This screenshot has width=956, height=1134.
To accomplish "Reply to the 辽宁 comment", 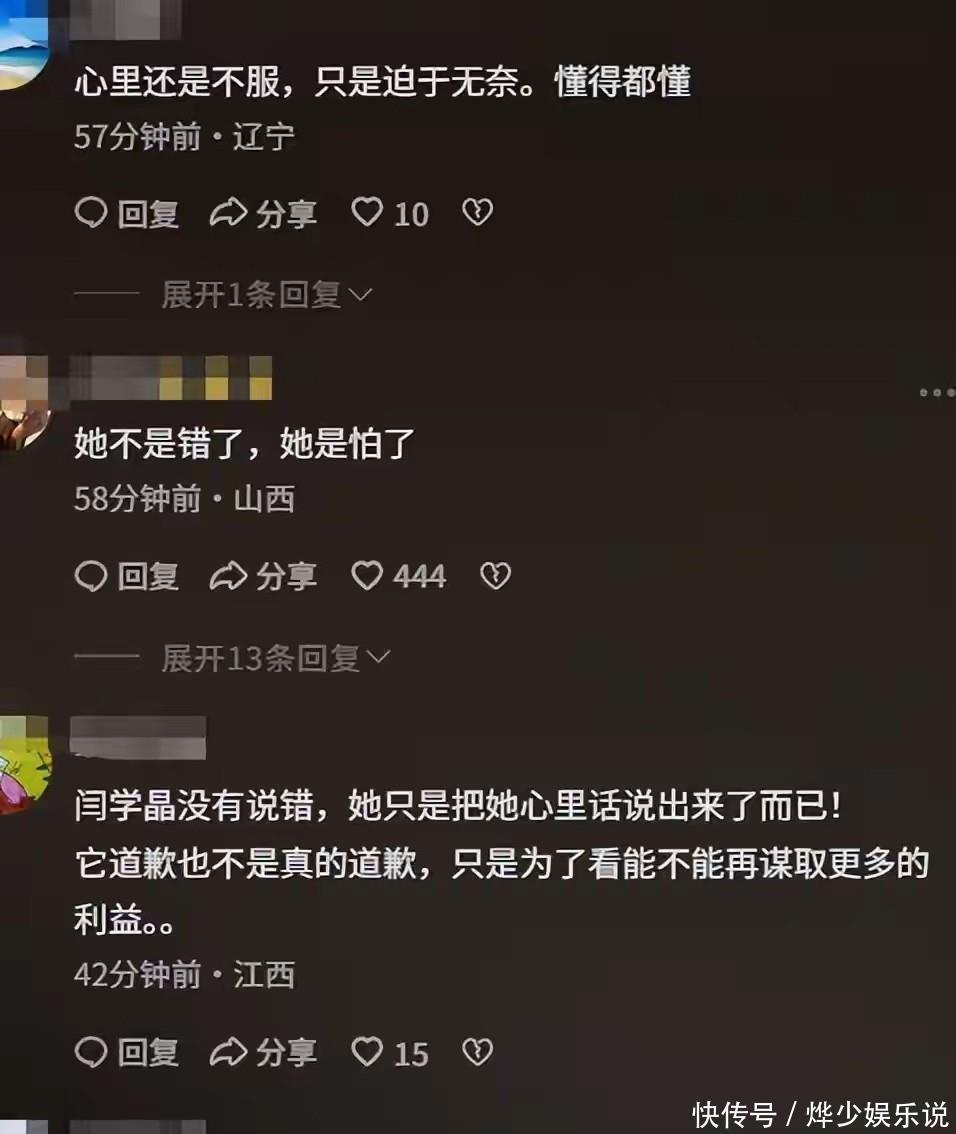I will point(127,214).
